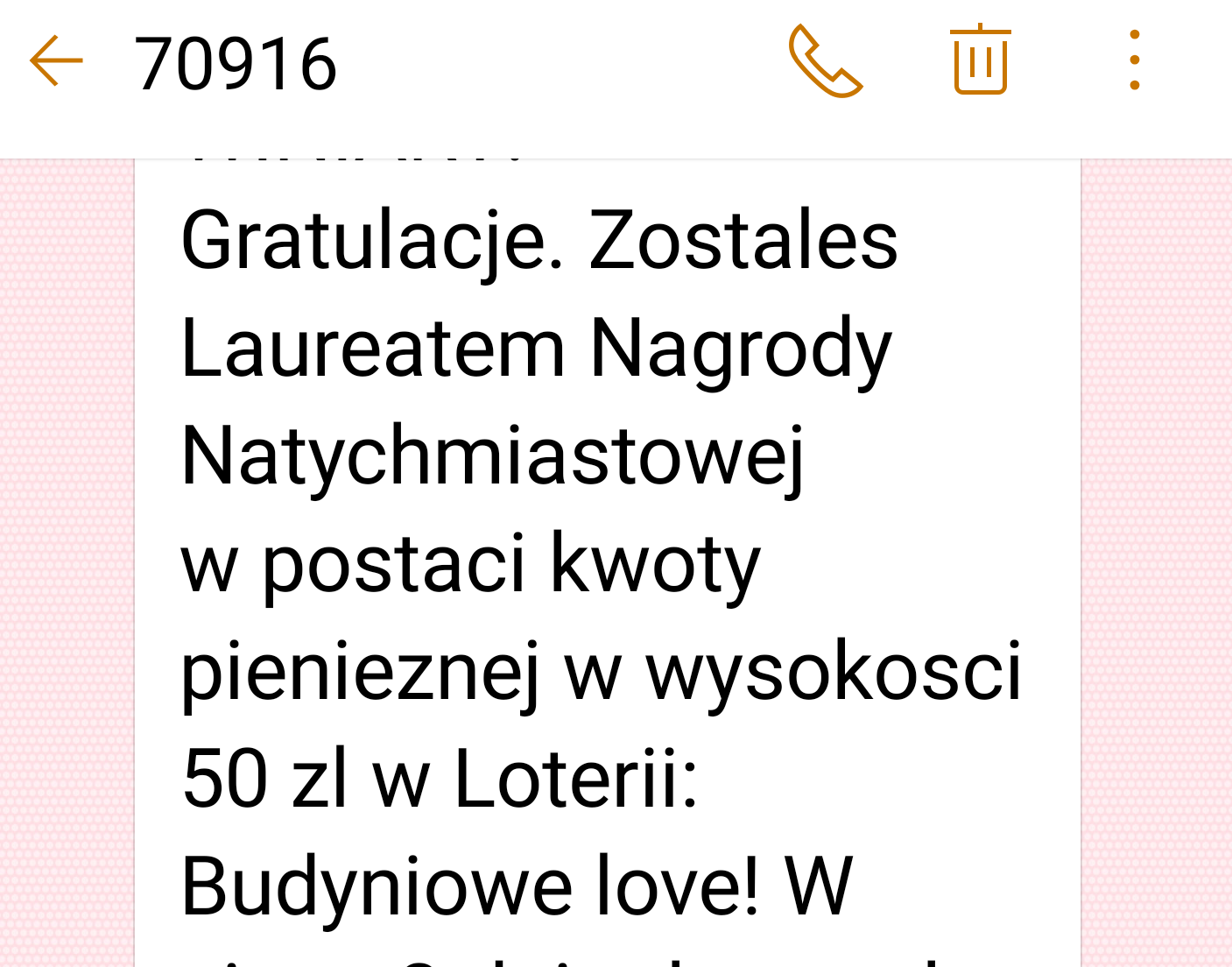Open the overflow menu

[x=1134, y=61]
